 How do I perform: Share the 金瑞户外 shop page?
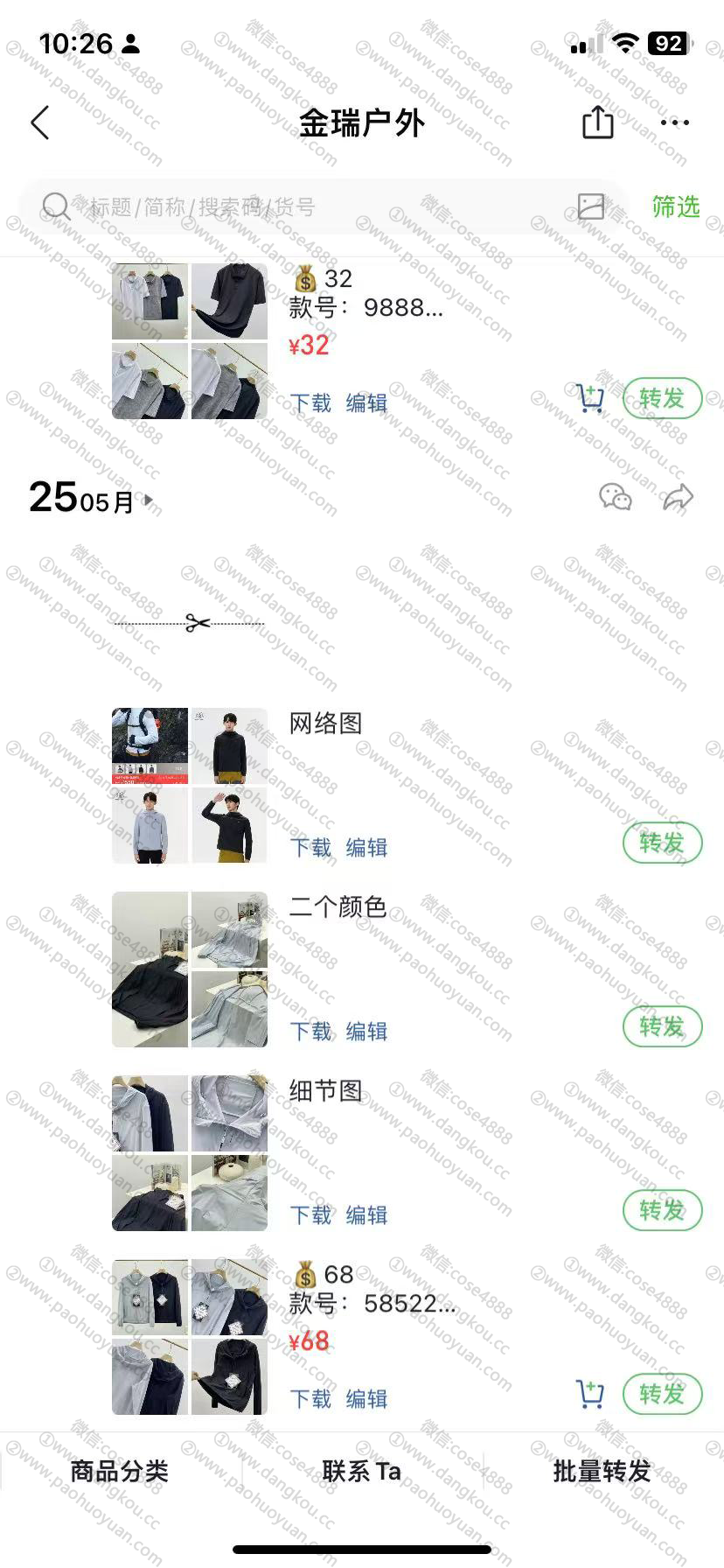tap(597, 122)
